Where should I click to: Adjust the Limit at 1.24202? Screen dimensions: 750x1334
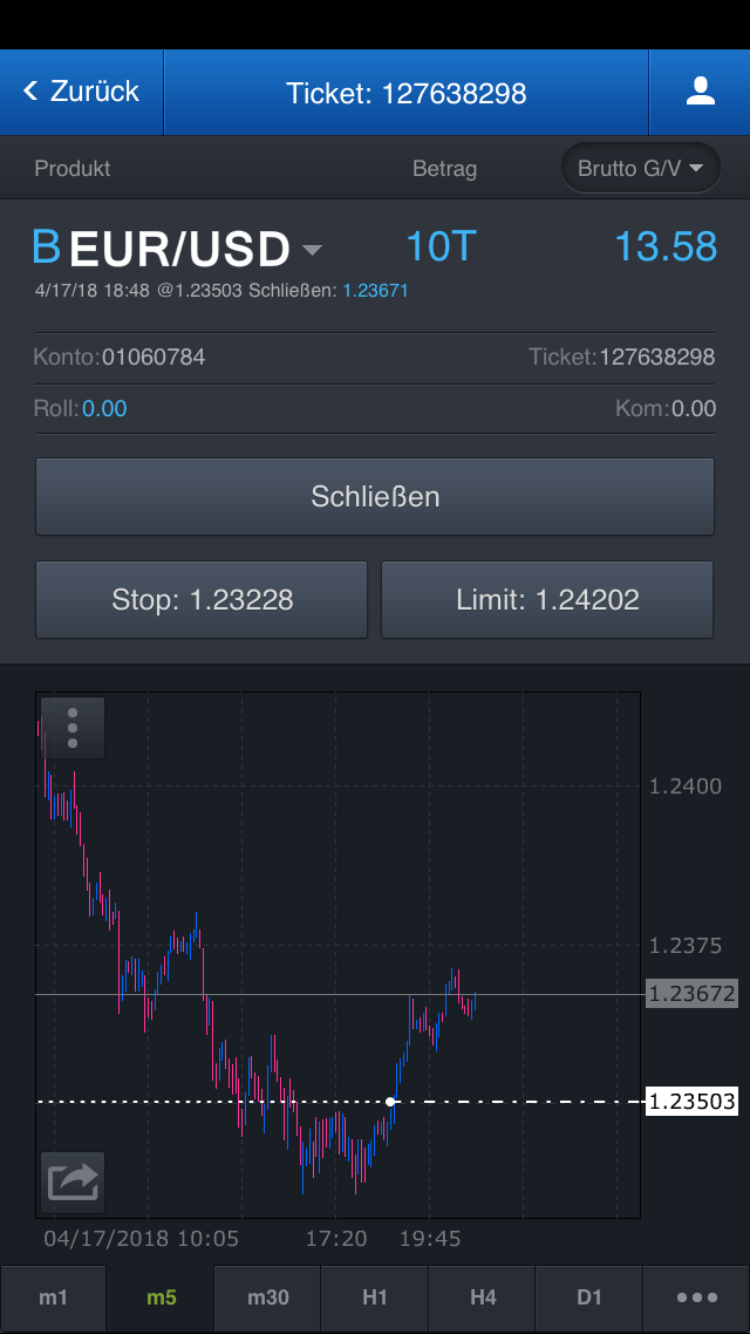coord(547,599)
